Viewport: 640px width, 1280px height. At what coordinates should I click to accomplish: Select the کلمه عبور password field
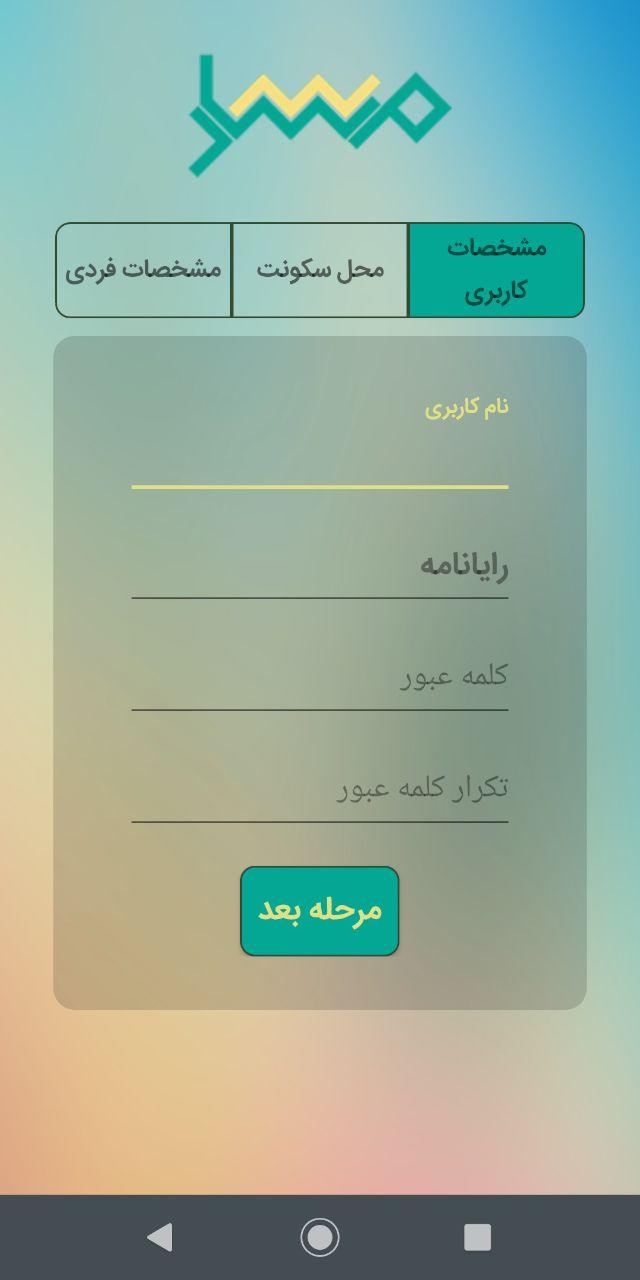pyautogui.click(x=320, y=677)
